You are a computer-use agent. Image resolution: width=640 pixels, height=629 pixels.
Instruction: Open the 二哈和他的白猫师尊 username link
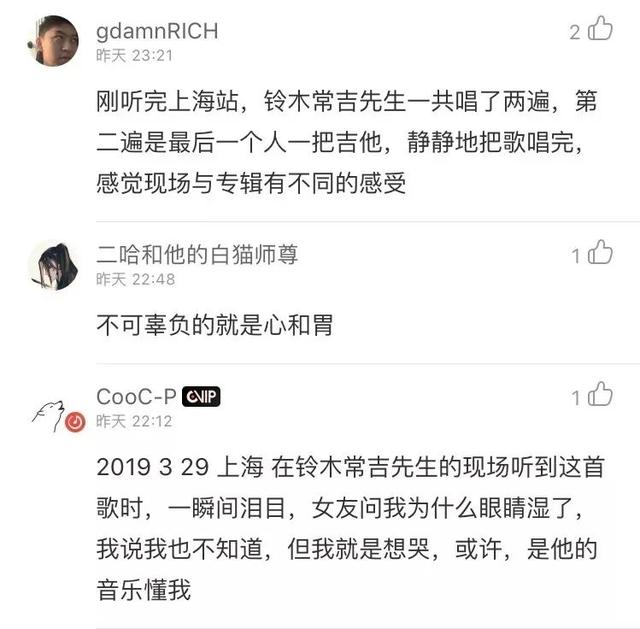click(197, 255)
